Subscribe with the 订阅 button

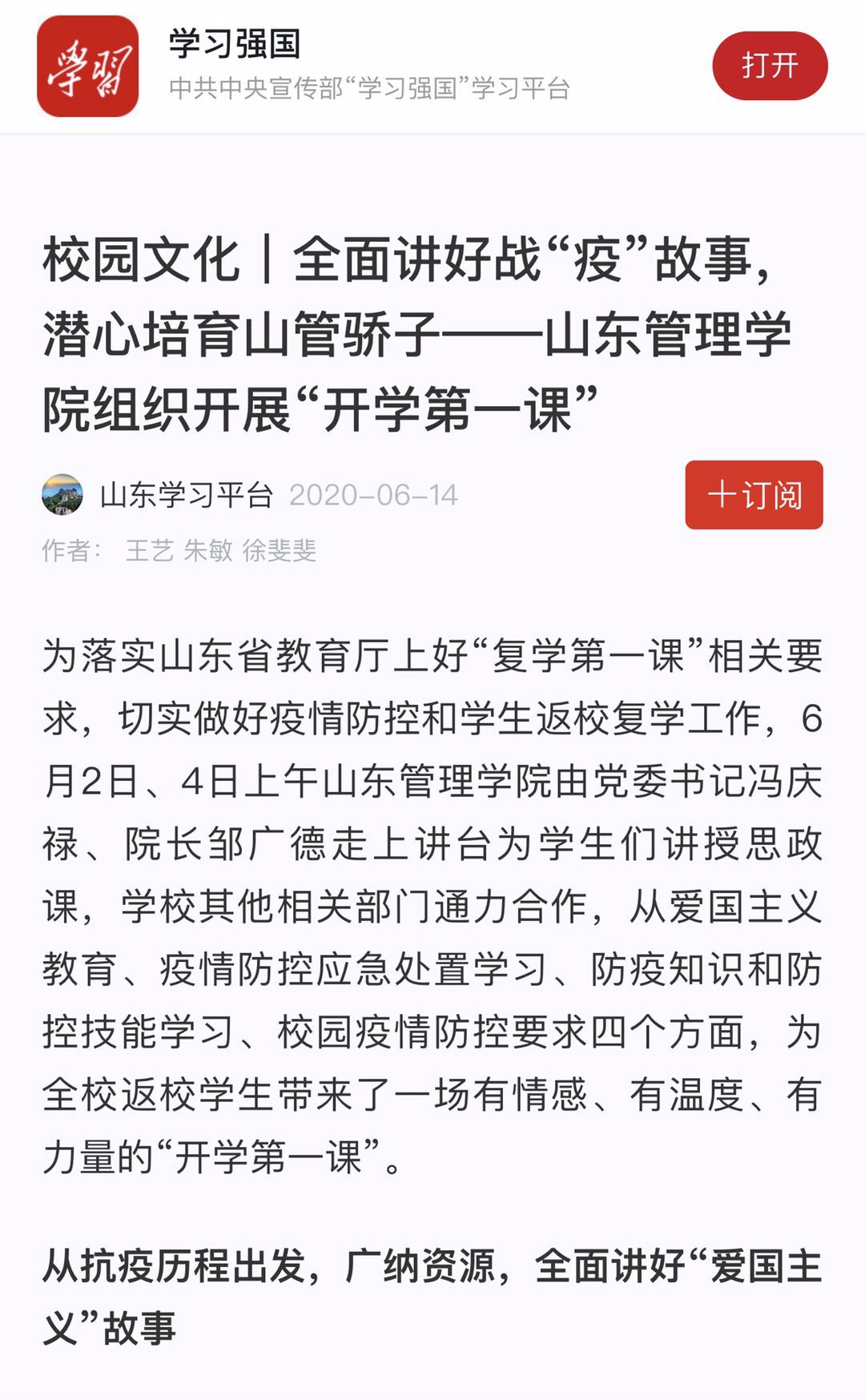754,494
